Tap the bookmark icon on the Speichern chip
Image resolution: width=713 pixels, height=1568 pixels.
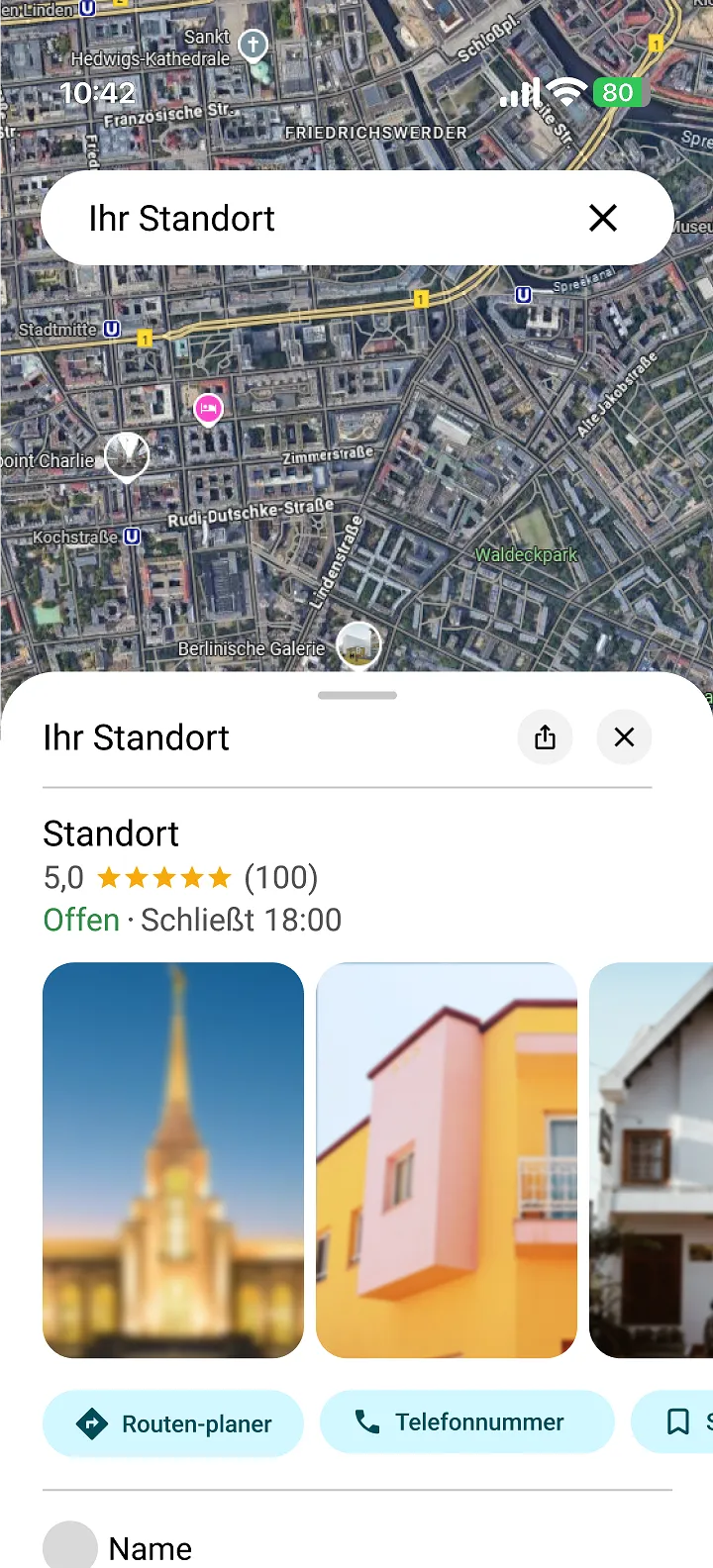point(677,1421)
